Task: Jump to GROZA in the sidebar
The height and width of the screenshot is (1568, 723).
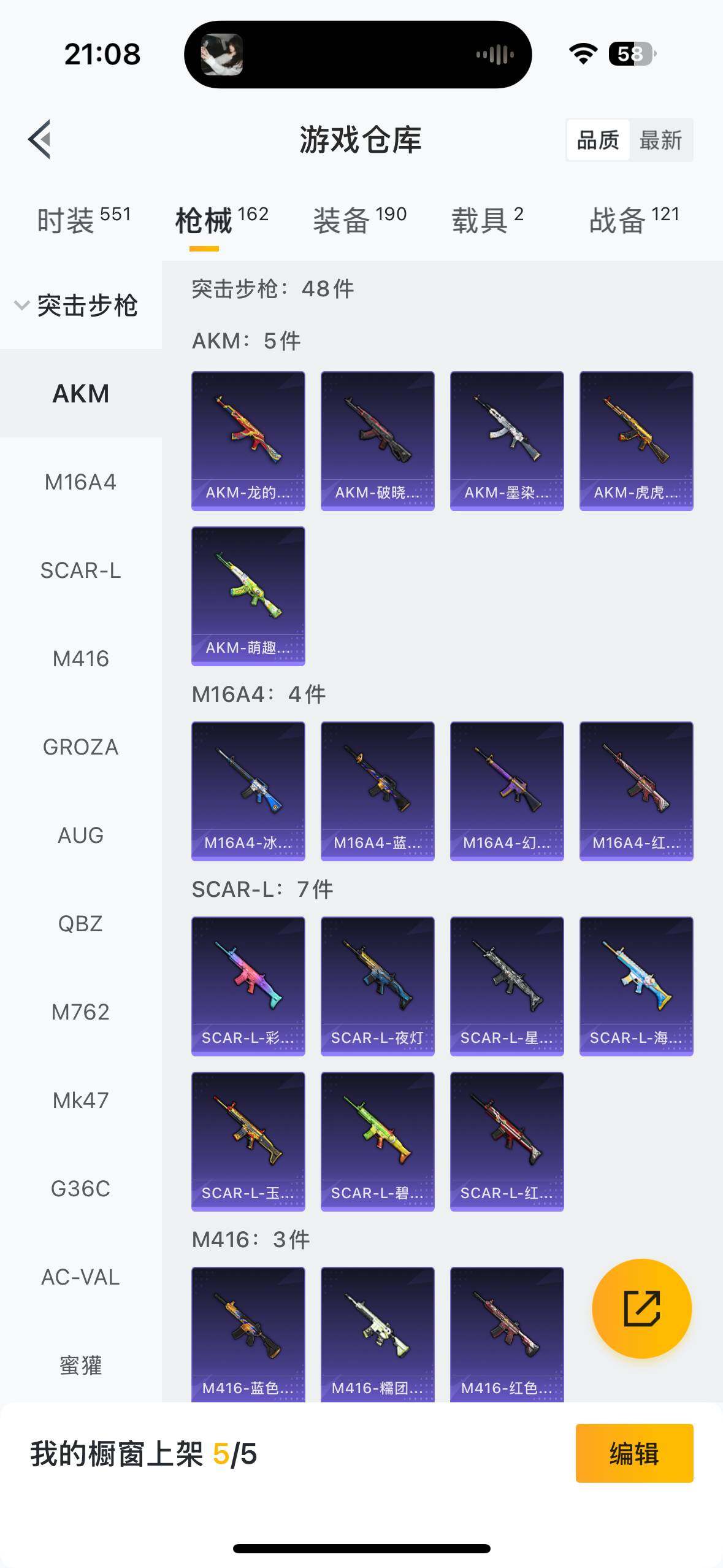Action: [x=80, y=747]
